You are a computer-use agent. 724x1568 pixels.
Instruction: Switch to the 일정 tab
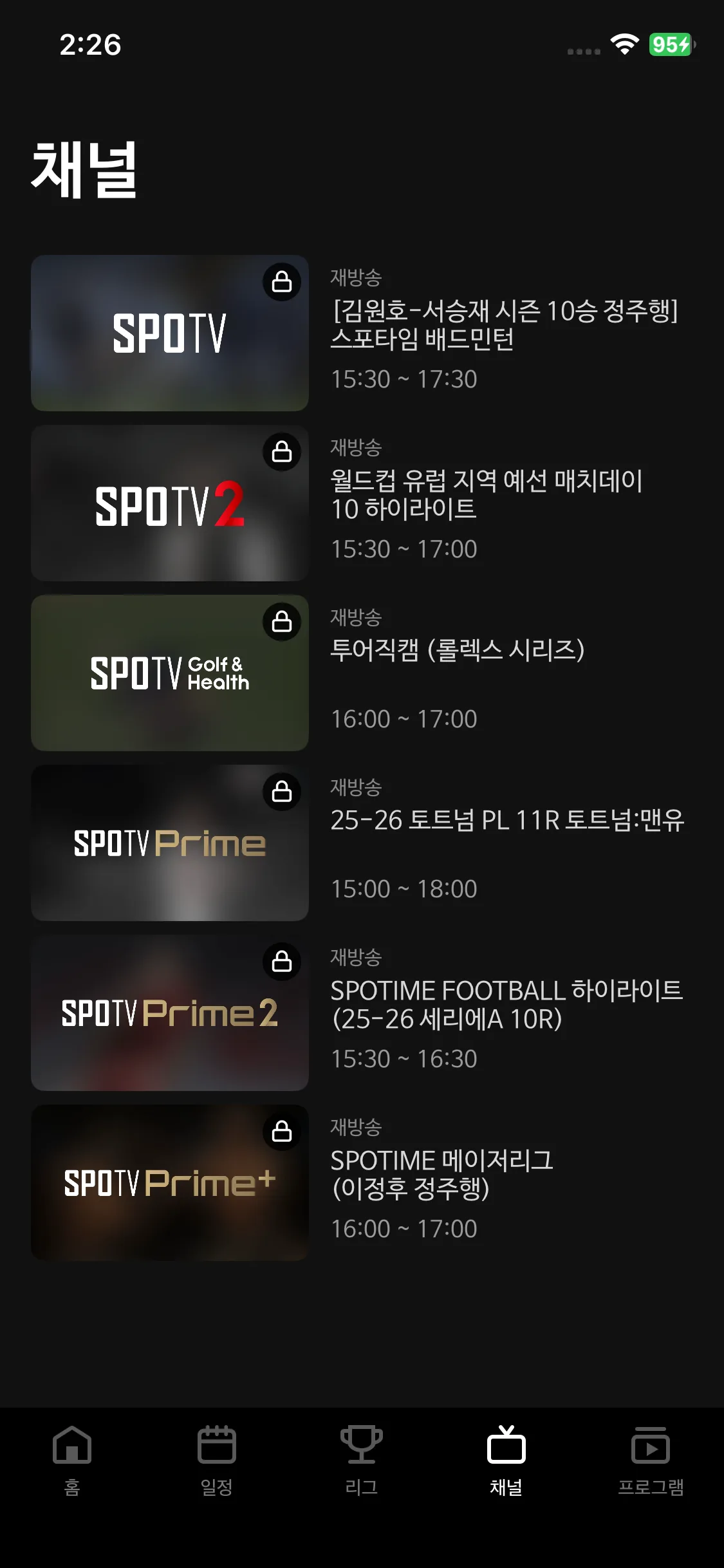point(217,1460)
